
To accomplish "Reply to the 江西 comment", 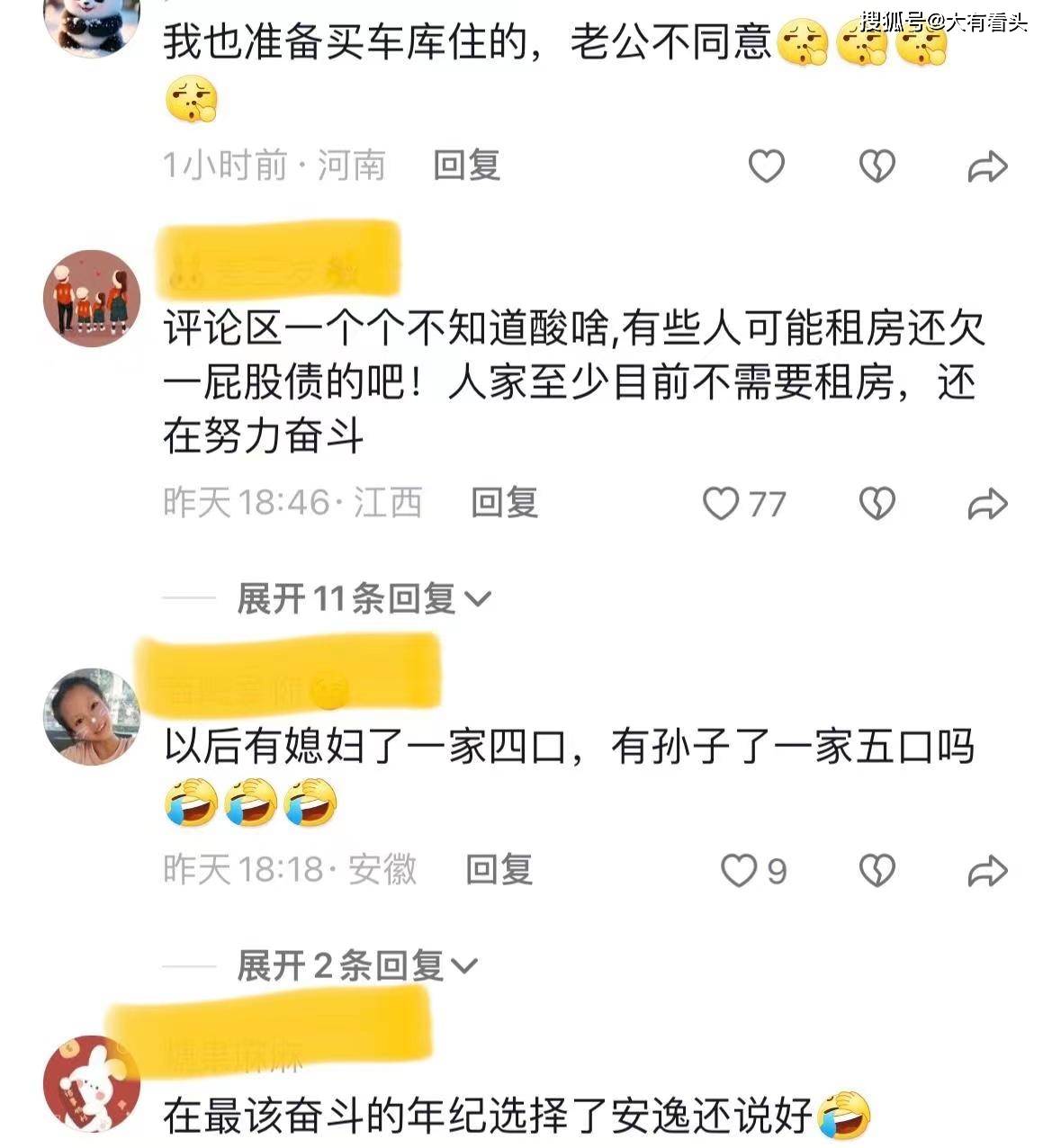I will [x=504, y=503].
